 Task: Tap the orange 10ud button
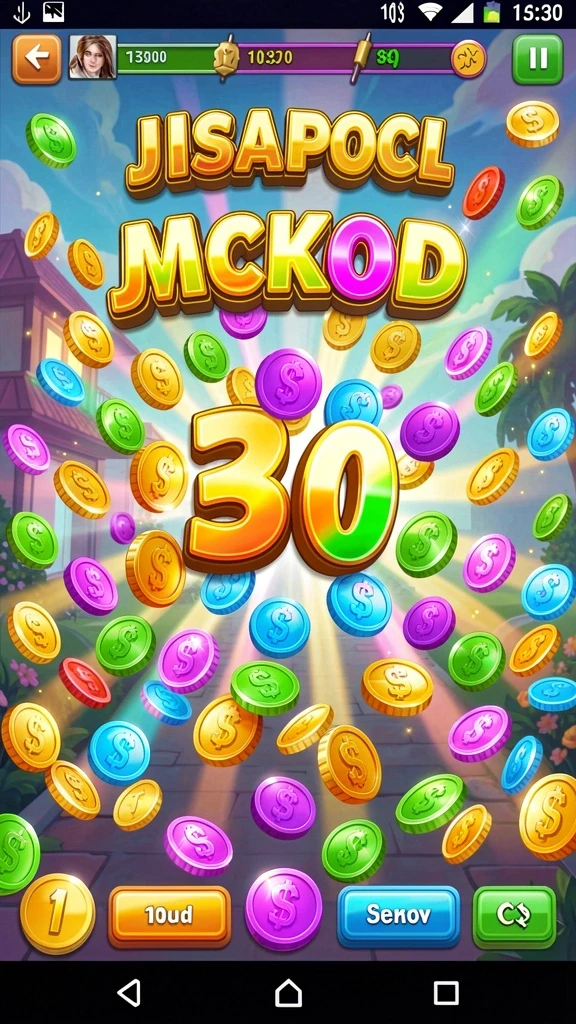(x=169, y=916)
